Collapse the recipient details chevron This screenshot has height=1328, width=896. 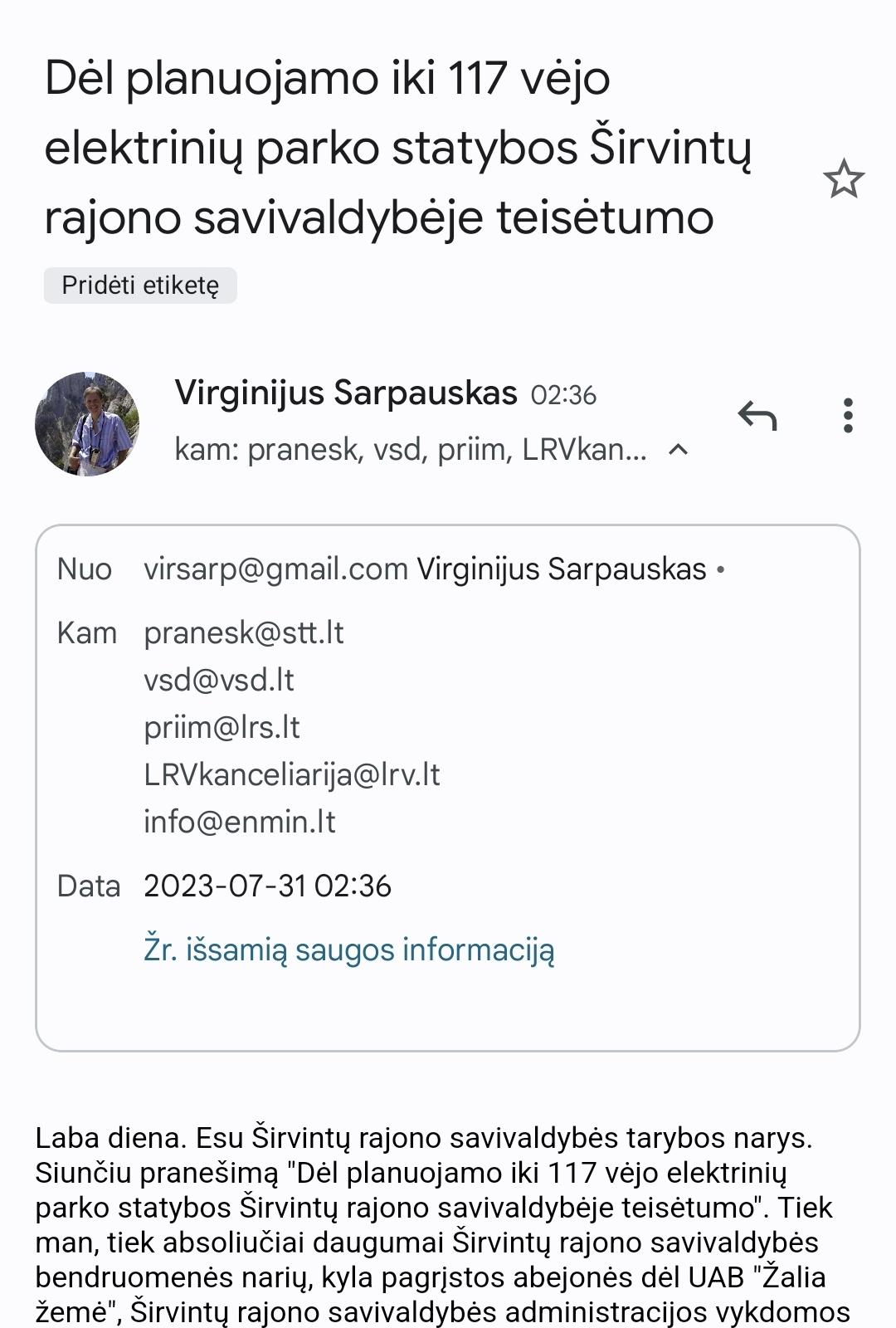coord(679,450)
